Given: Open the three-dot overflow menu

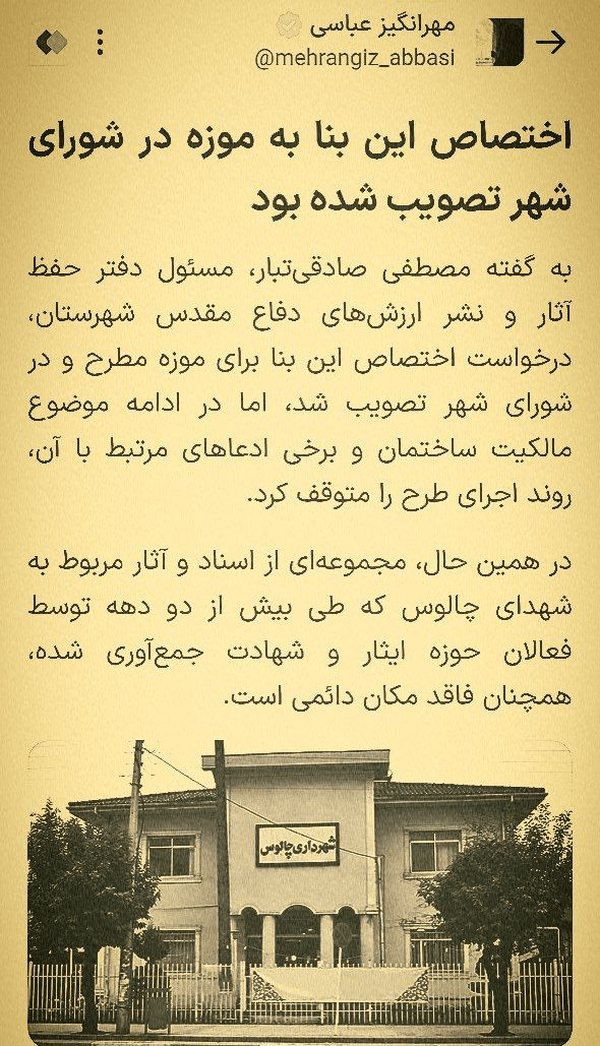Looking at the screenshot, I should [x=100, y=42].
